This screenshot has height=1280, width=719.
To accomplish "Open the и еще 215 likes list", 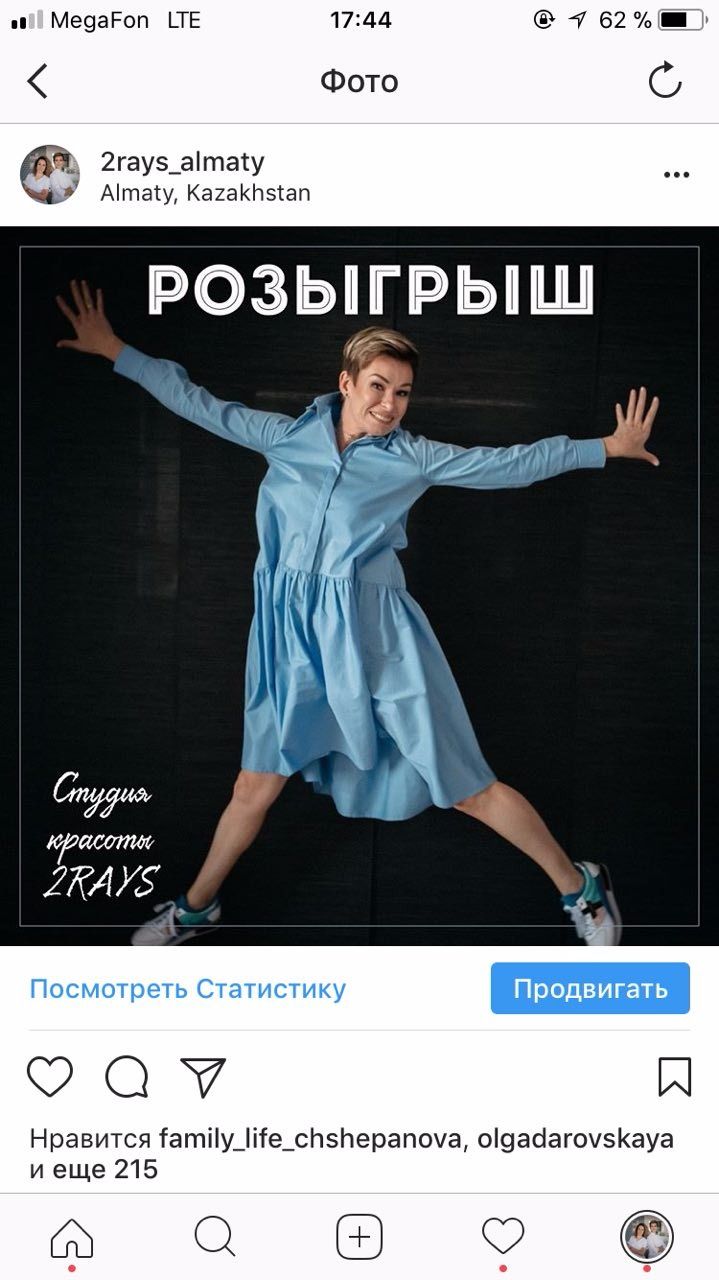I will click(x=94, y=1169).
